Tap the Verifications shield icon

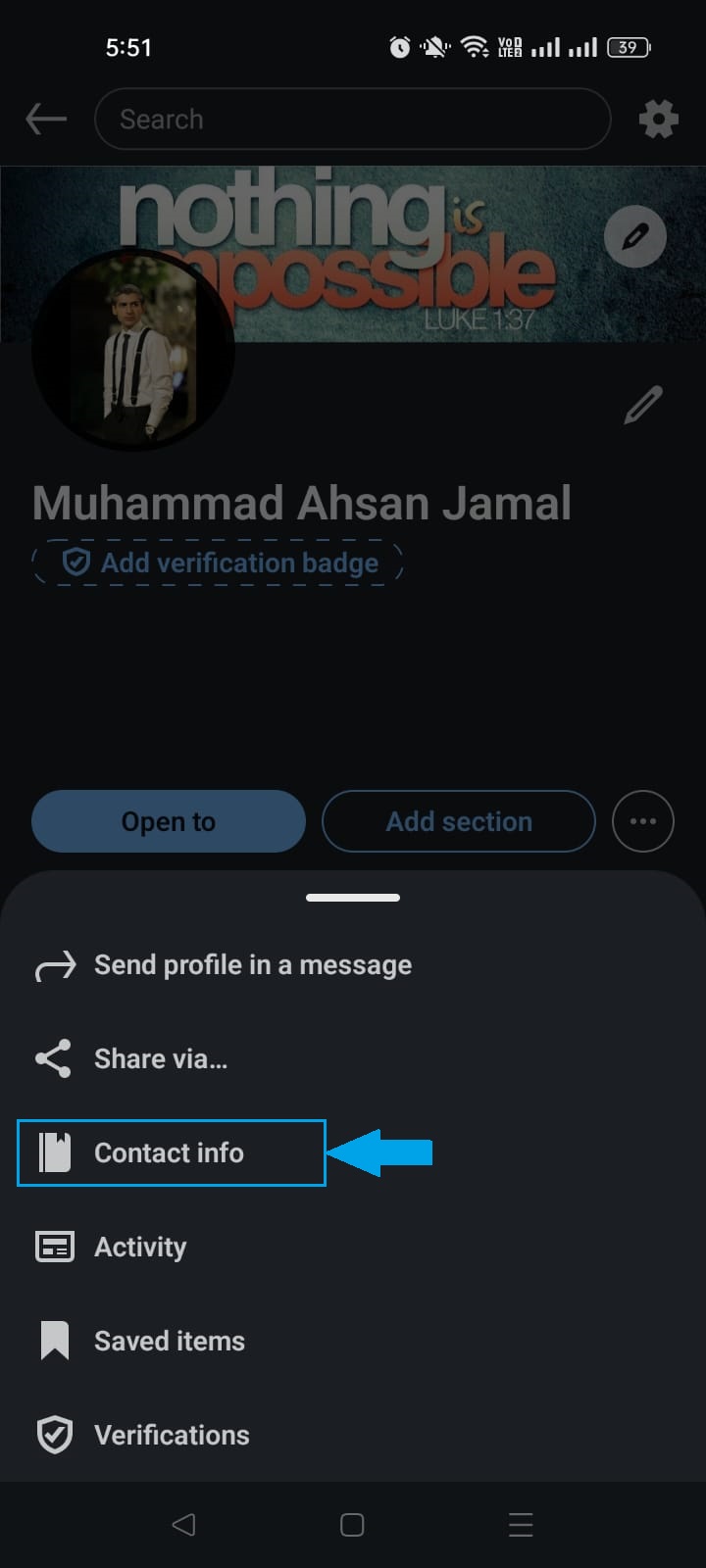pyautogui.click(x=56, y=1434)
